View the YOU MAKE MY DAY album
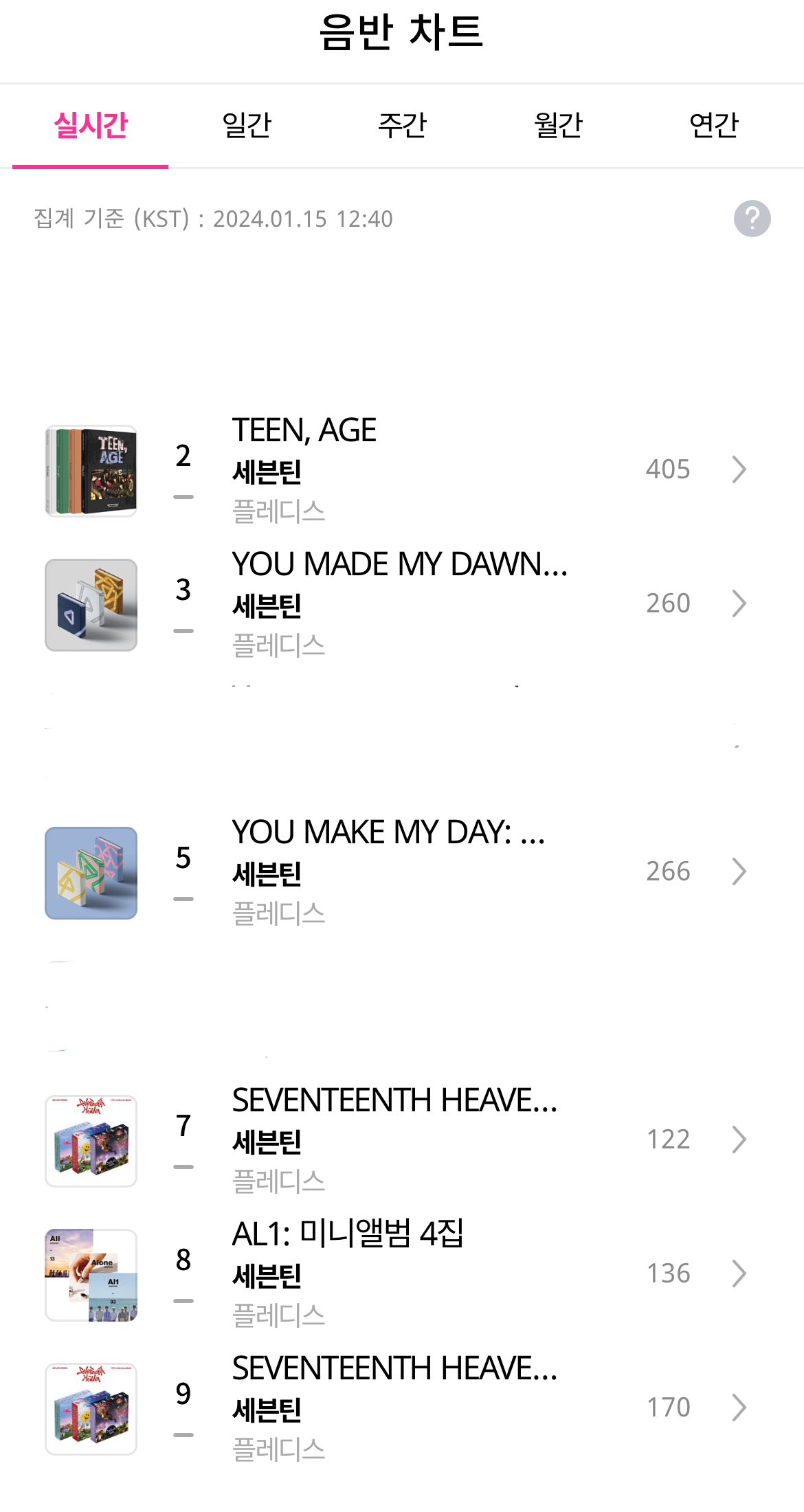 (399, 872)
